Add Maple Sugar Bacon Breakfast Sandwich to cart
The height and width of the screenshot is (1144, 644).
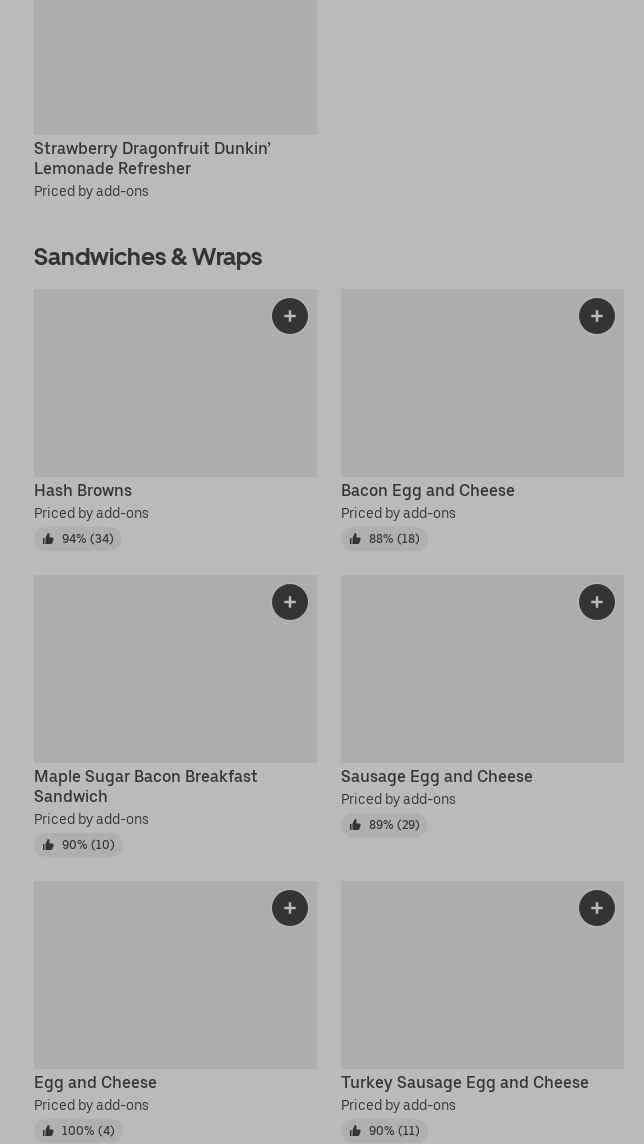pos(290,602)
